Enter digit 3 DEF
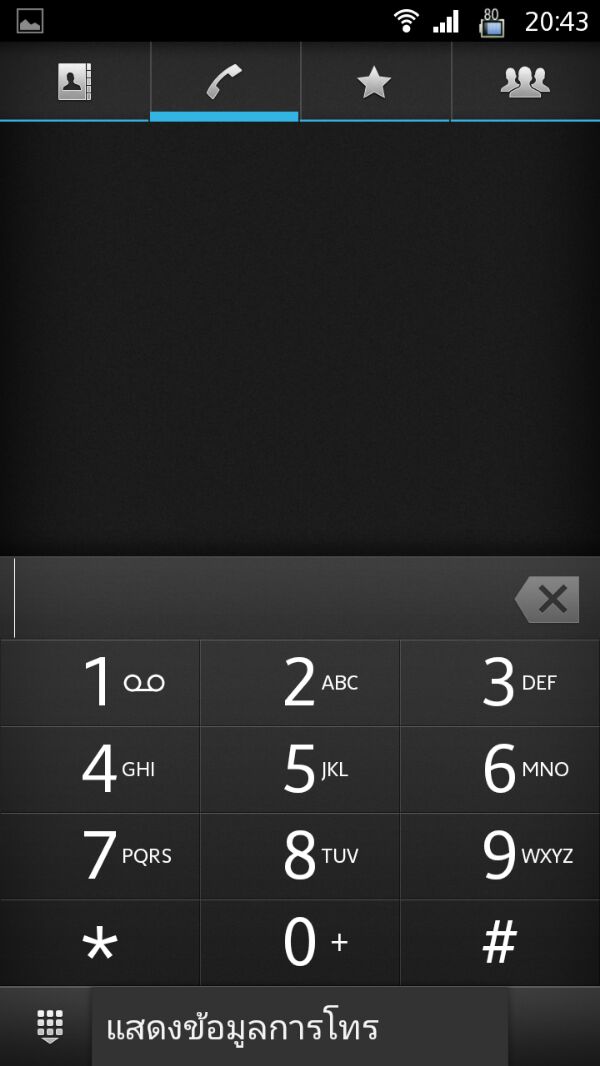 click(x=500, y=683)
